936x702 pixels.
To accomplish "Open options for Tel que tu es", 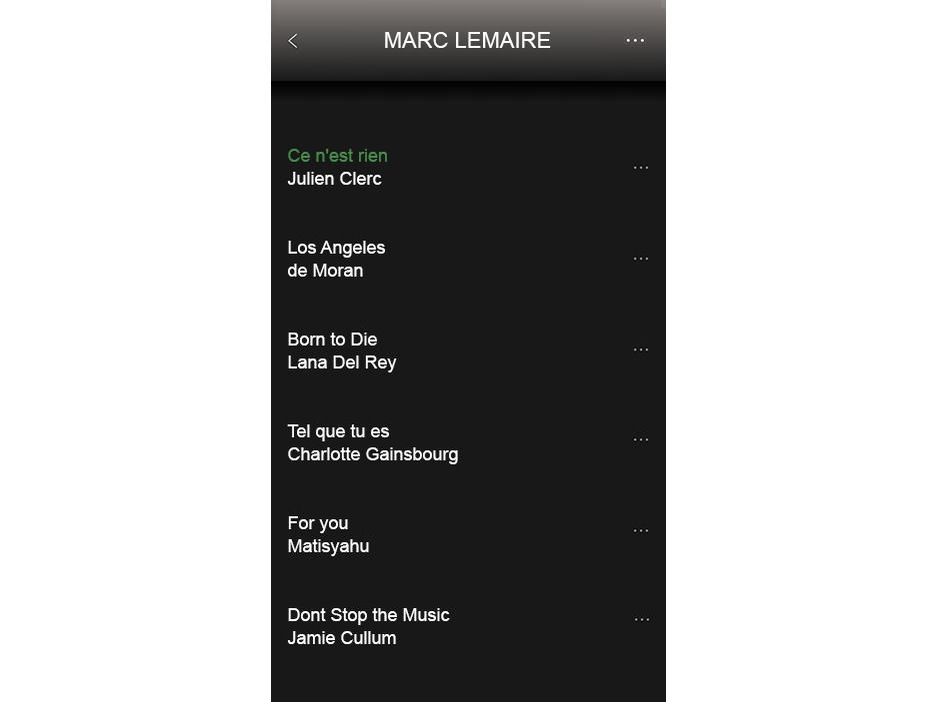I will [641, 439].
